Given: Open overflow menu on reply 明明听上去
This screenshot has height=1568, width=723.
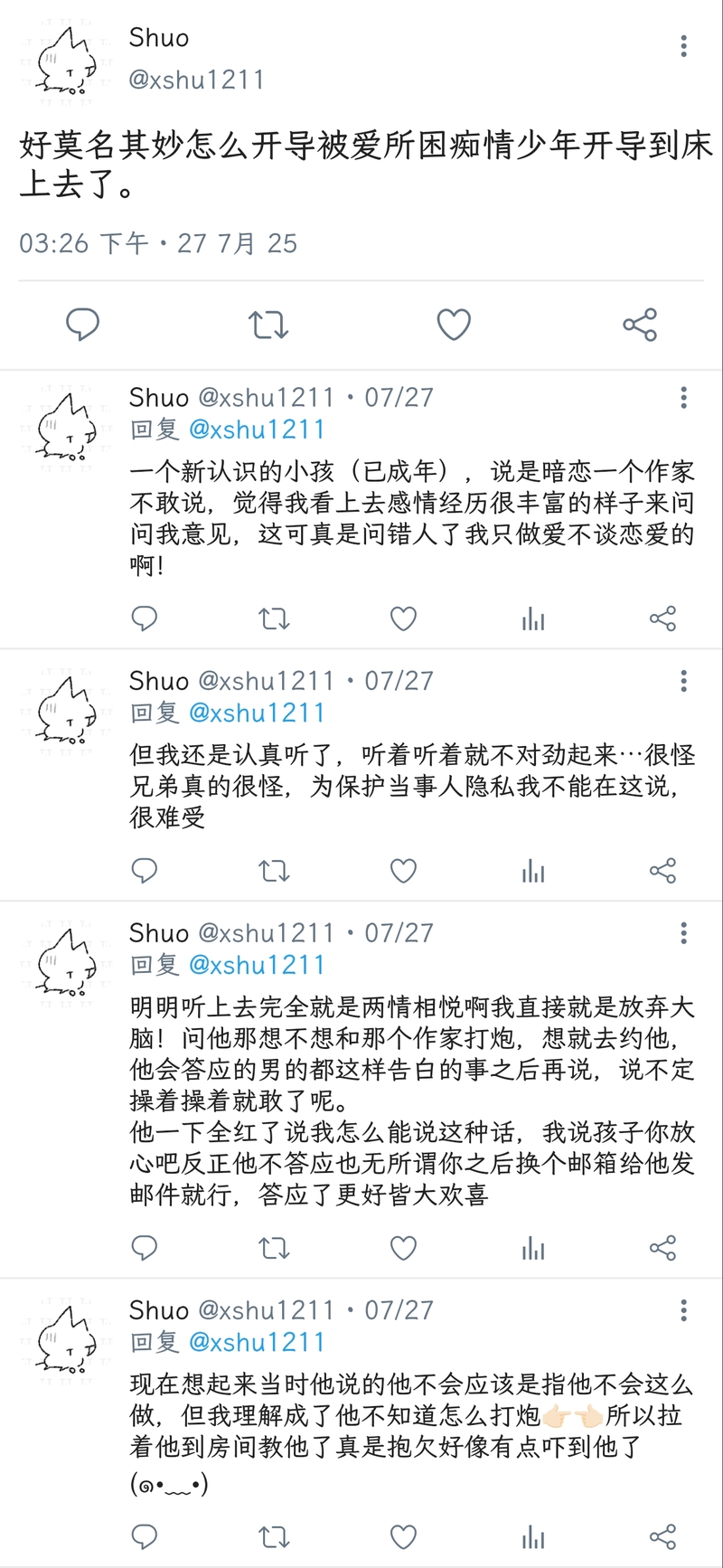Looking at the screenshot, I should (683, 932).
